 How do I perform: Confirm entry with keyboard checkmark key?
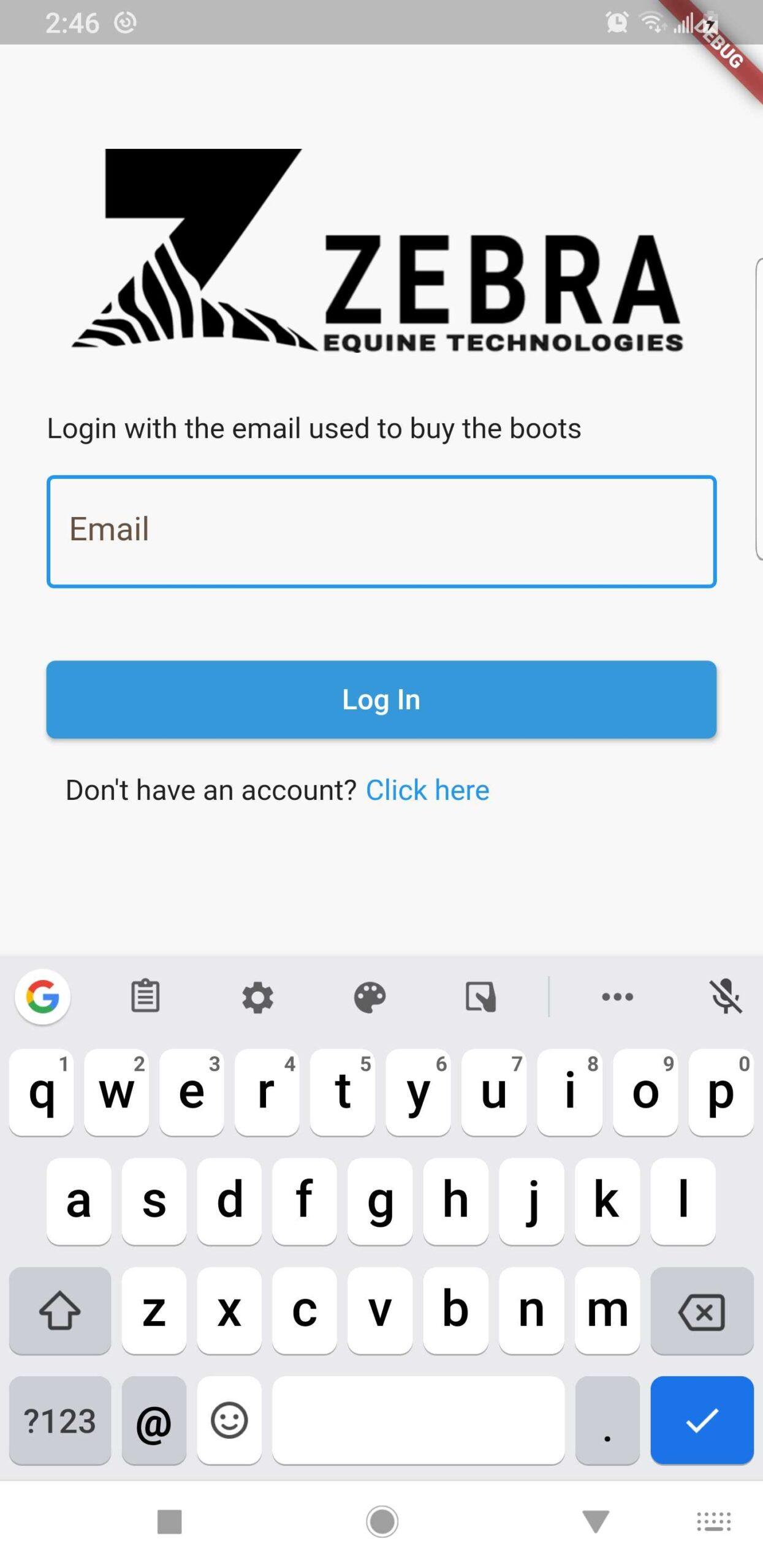702,1420
